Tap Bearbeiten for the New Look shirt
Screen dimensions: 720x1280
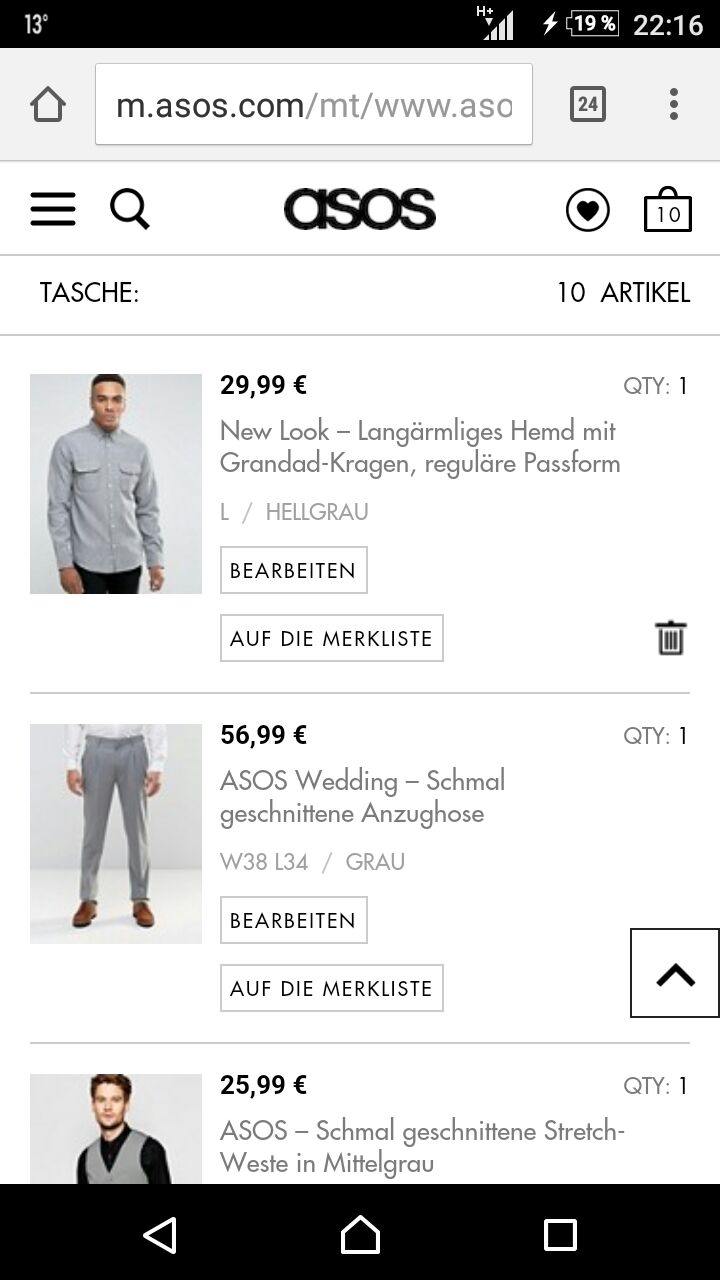tap(293, 570)
